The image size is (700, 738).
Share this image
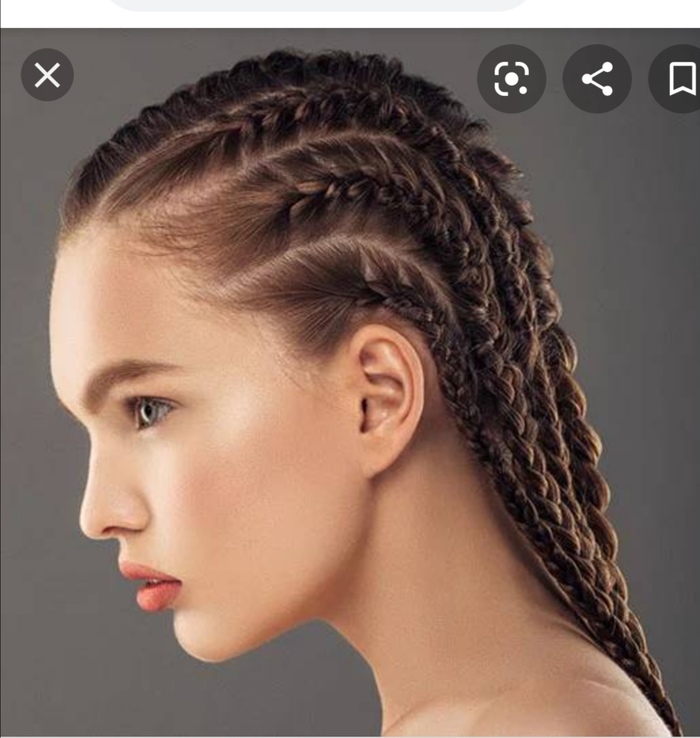point(597,79)
